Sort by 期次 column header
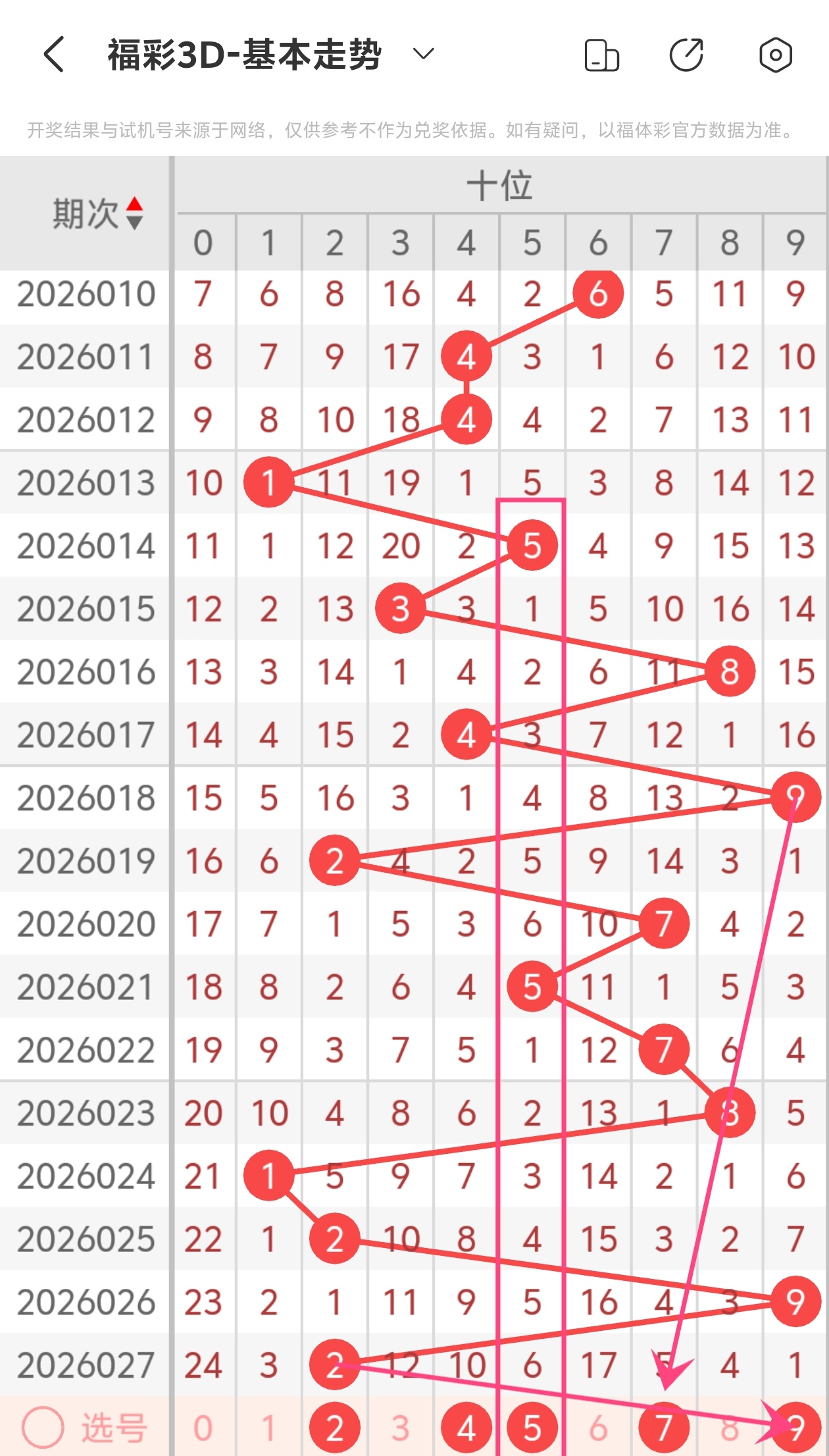The width and height of the screenshot is (829, 1456). [97, 213]
